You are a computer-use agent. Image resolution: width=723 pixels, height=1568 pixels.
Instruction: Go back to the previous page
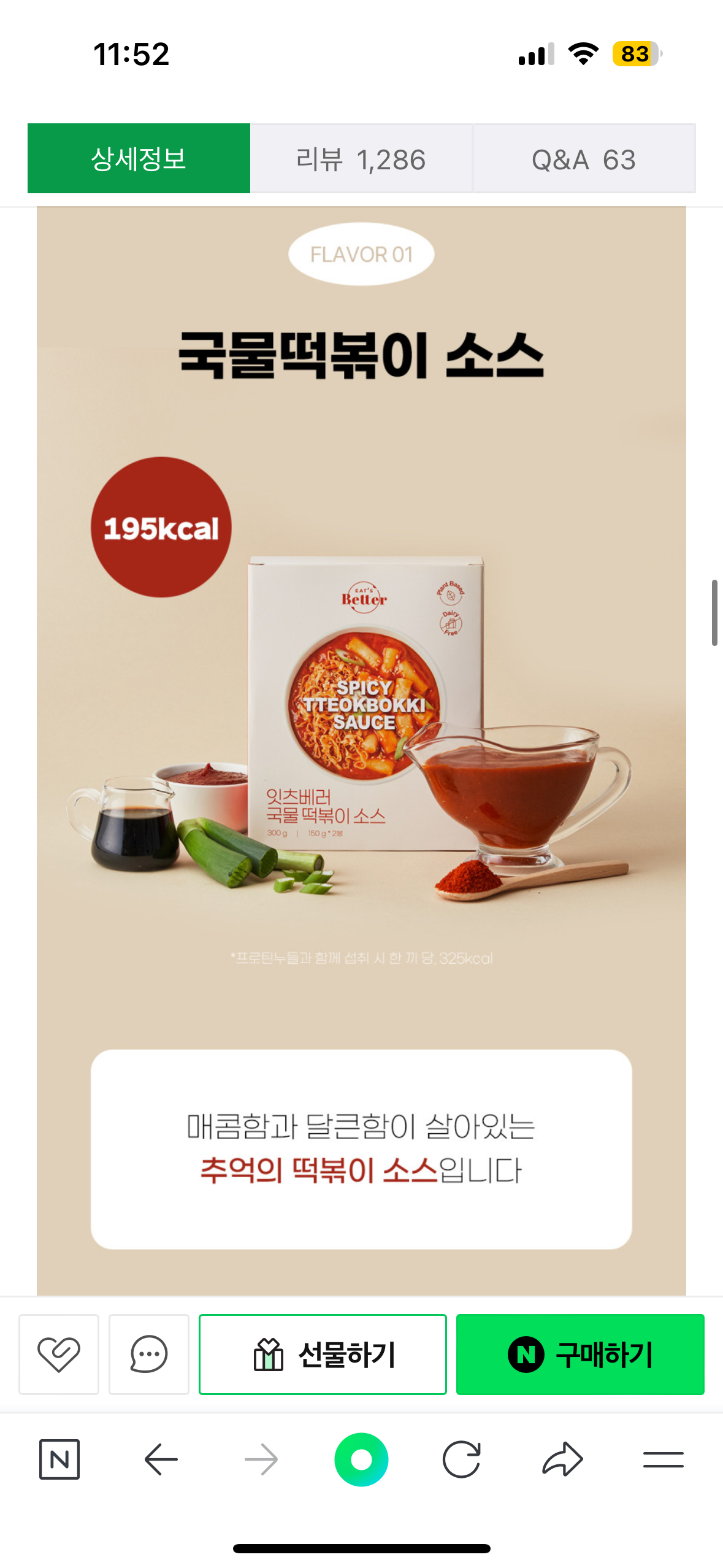pyautogui.click(x=161, y=1459)
